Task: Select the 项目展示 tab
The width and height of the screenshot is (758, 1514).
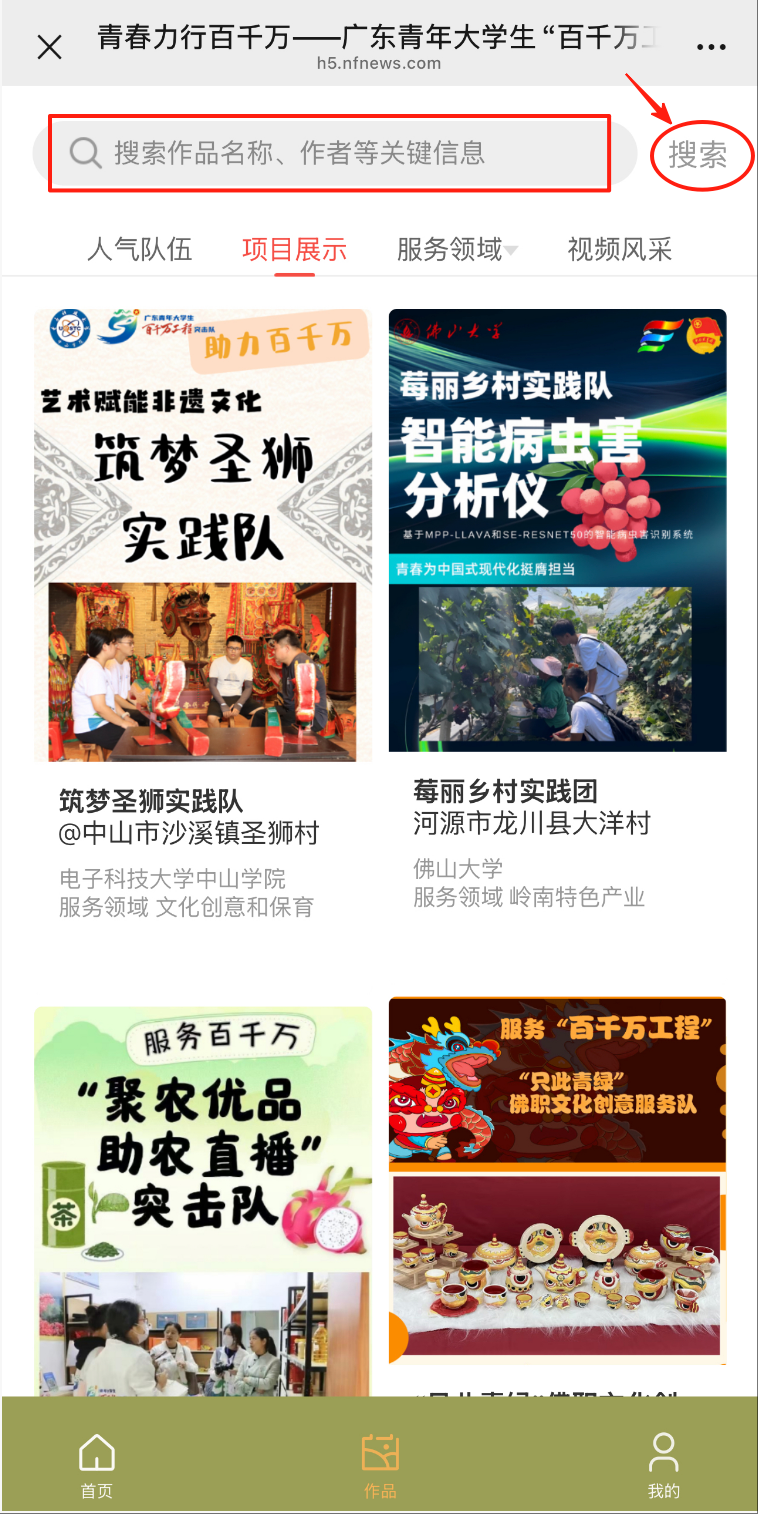Action: coord(294,249)
